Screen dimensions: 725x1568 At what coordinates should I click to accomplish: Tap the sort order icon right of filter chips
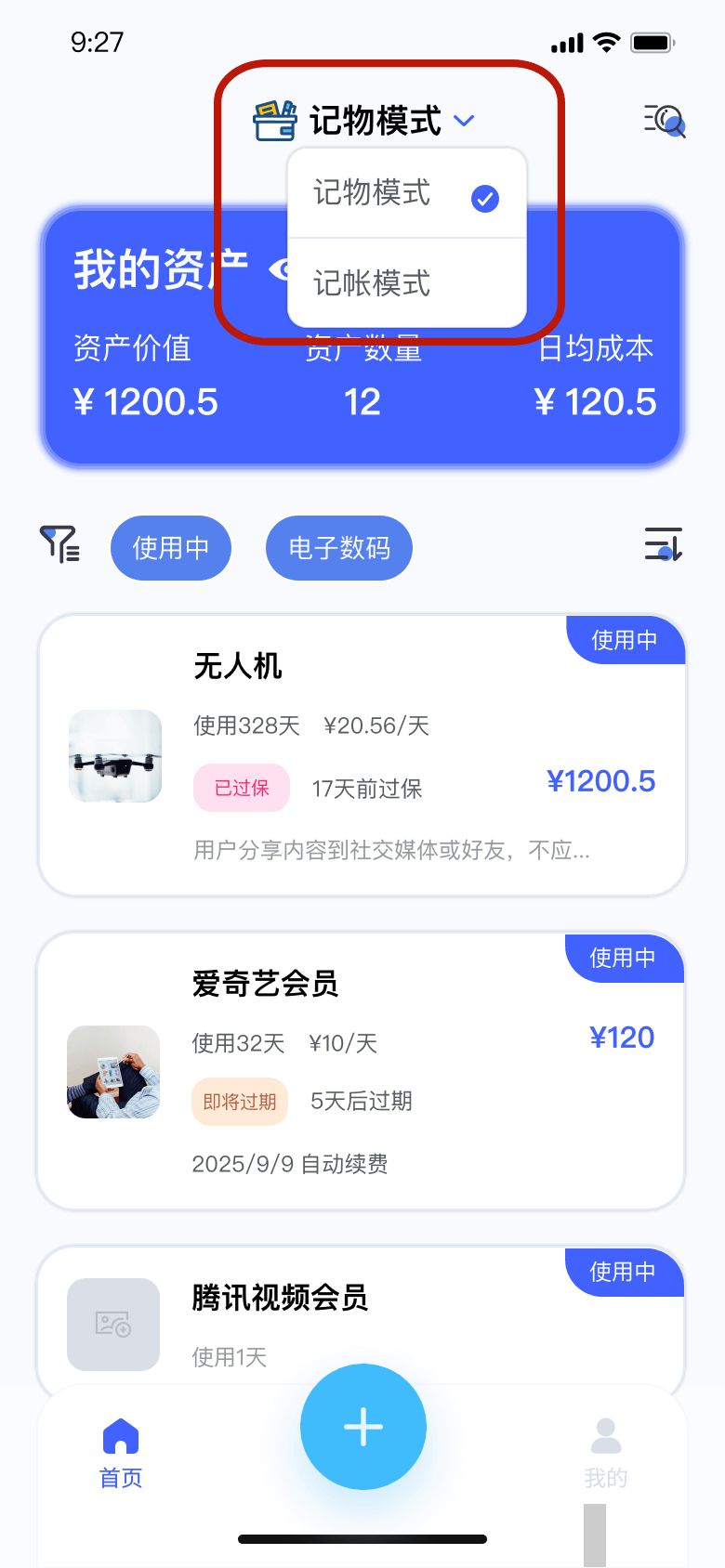click(664, 547)
